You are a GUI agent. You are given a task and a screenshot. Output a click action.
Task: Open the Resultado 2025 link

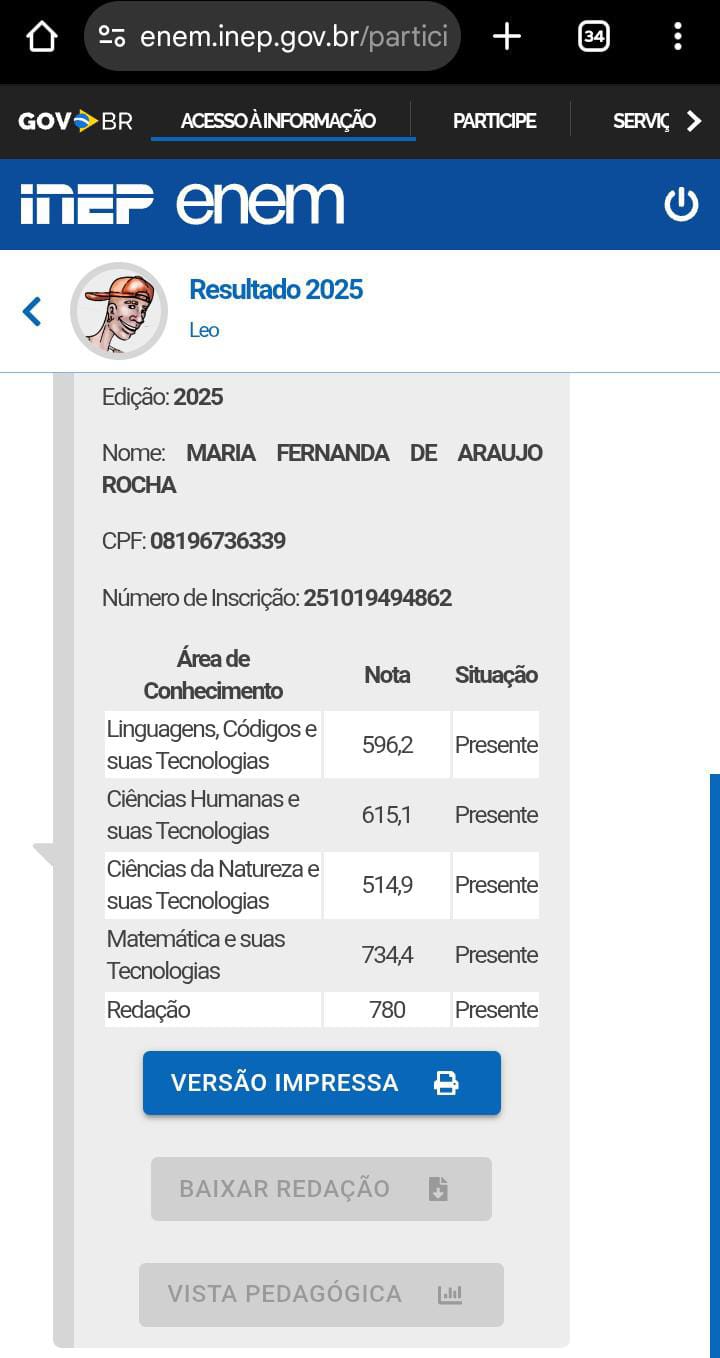point(275,290)
